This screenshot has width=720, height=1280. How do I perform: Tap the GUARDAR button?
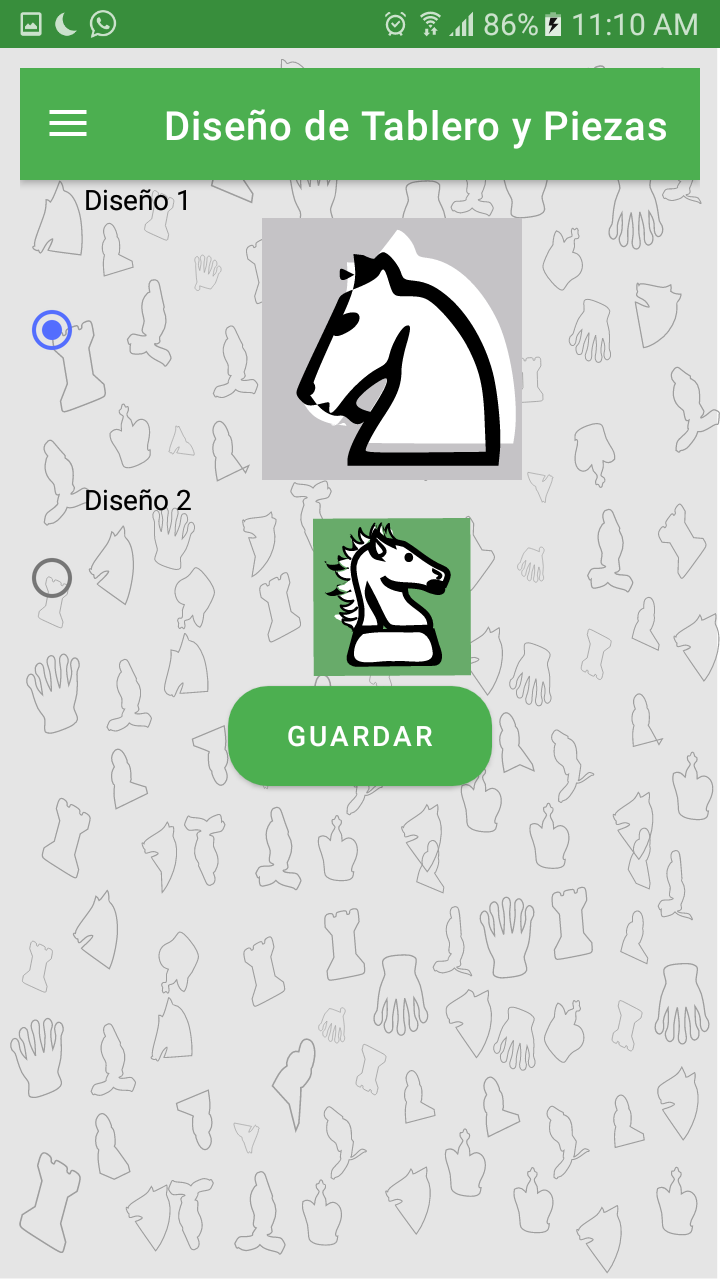360,736
